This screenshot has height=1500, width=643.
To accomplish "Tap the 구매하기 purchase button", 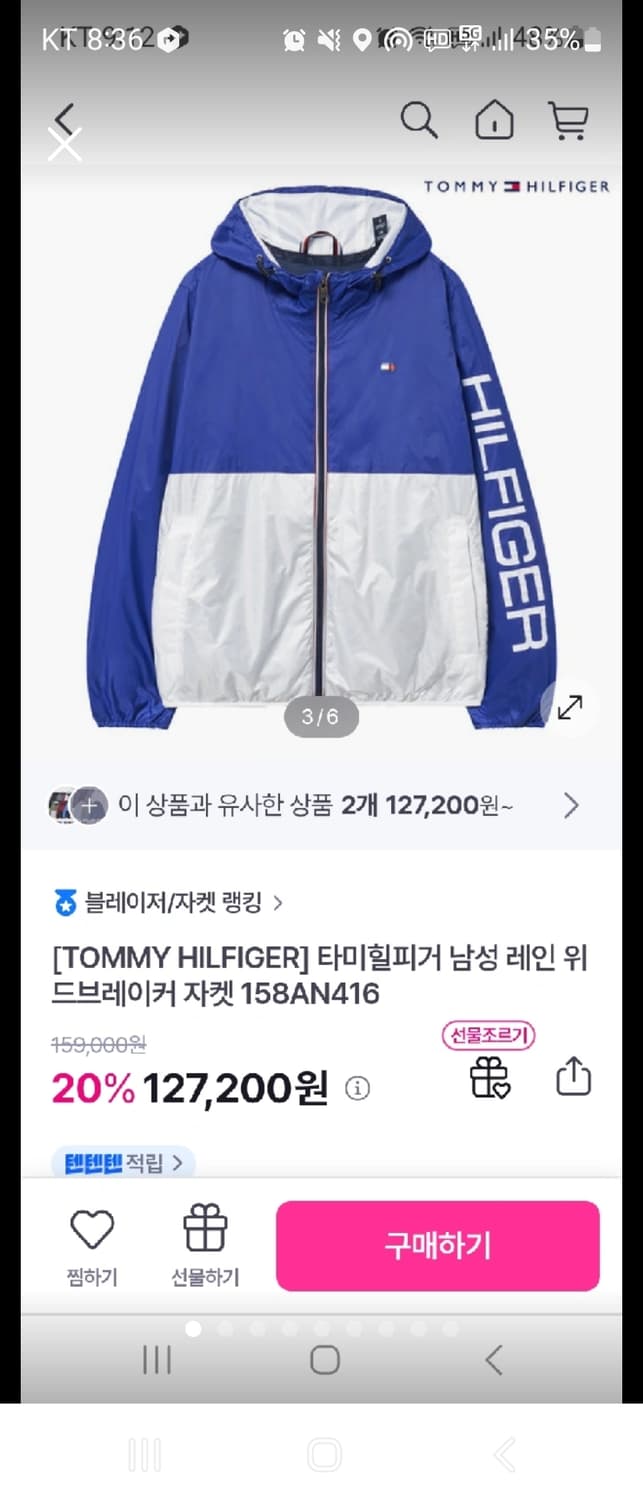I will (x=438, y=1246).
